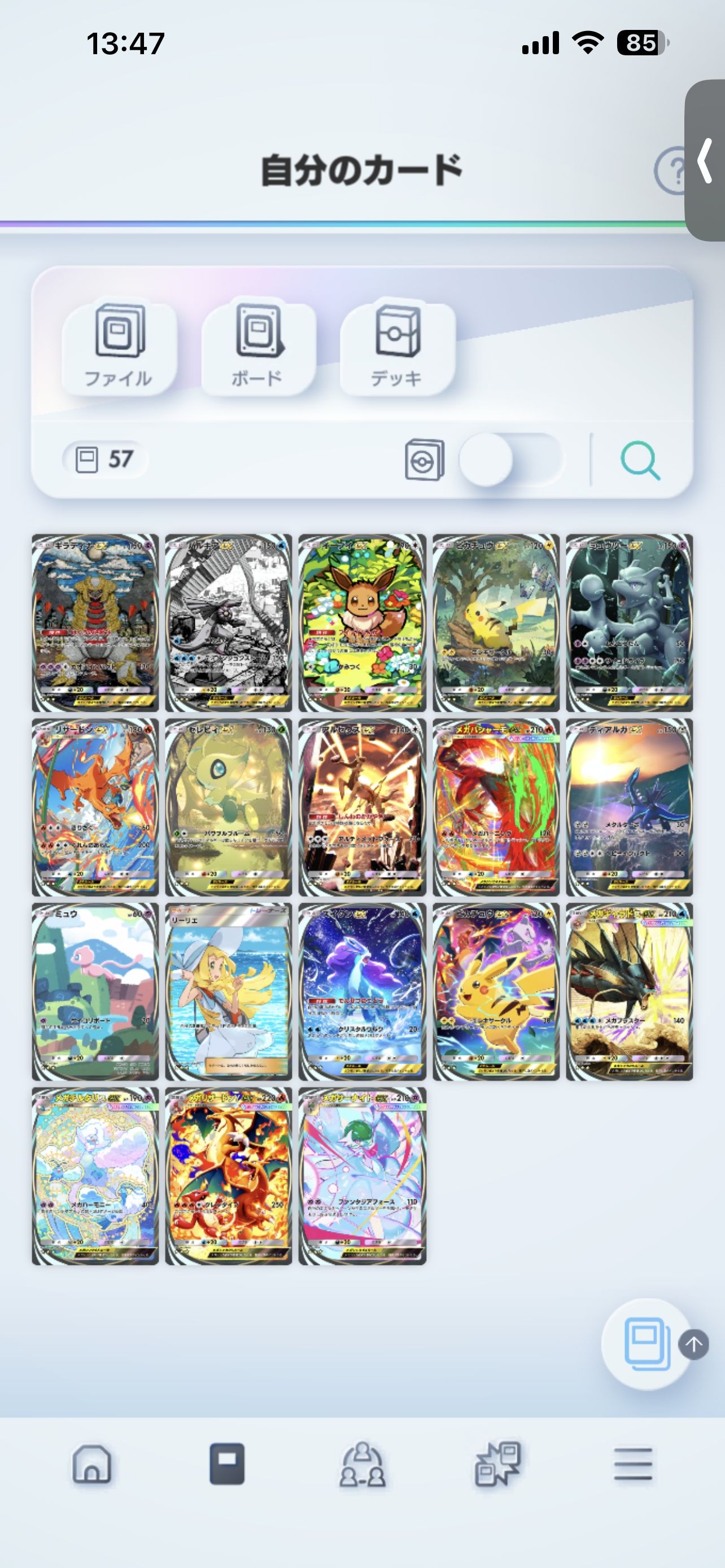Open card search with magnifier icon
This screenshot has width=725, height=1568.
coord(640,461)
